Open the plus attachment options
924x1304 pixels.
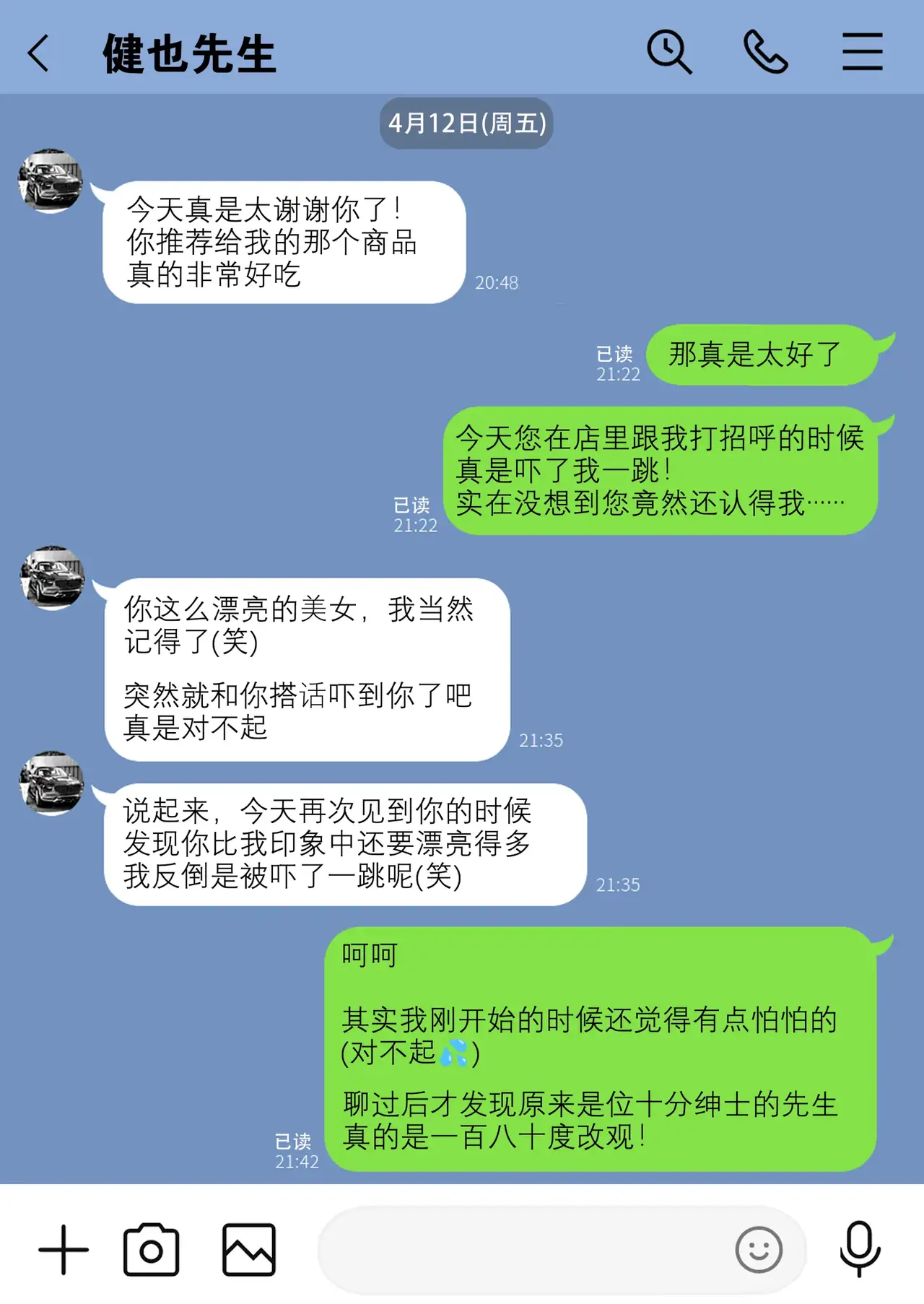click(x=64, y=1249)
